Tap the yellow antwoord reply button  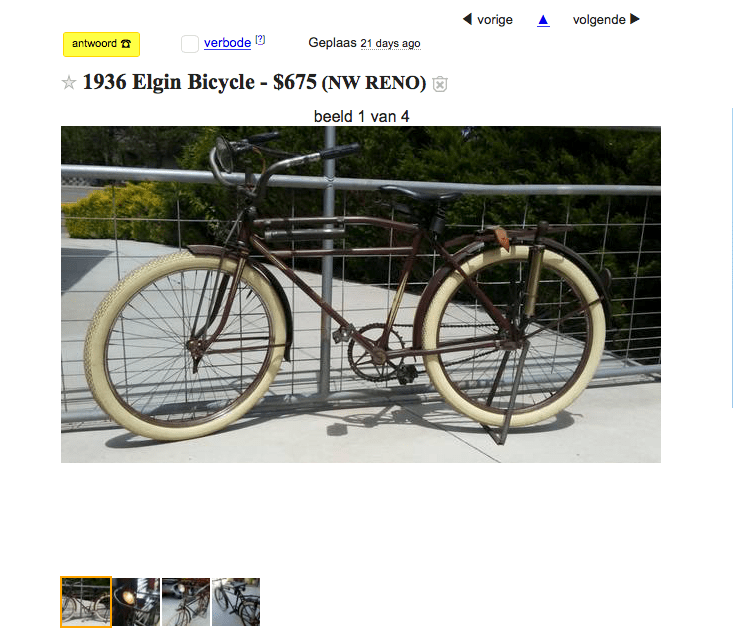[101, 44]
